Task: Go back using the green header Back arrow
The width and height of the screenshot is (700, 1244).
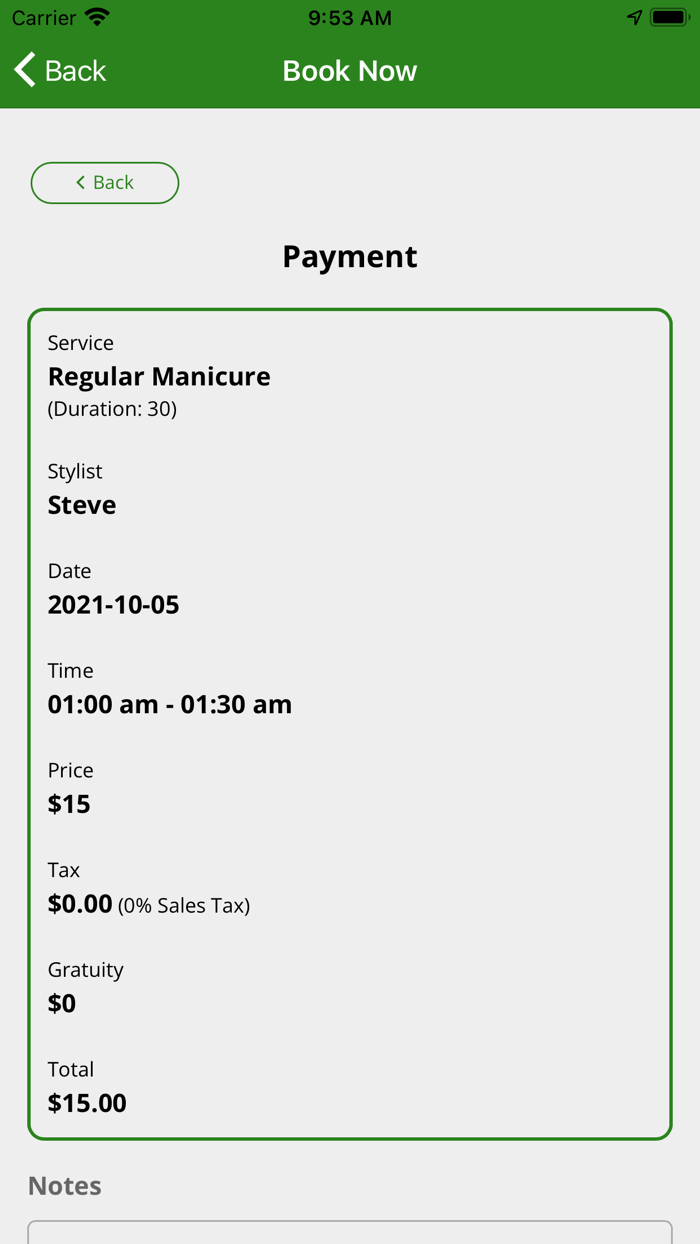Action: pos(60,71)
